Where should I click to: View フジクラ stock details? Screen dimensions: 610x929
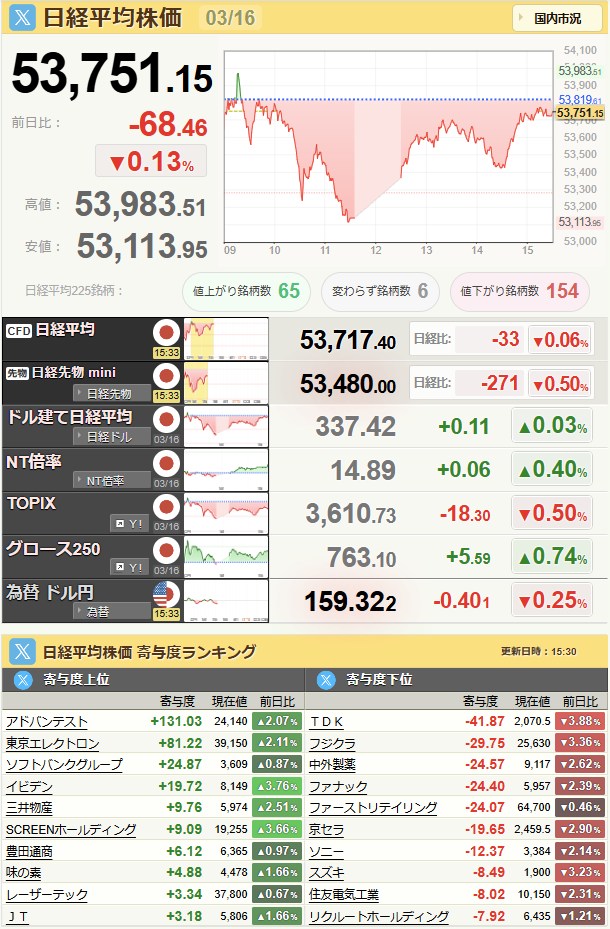click(x=333, y=743)
